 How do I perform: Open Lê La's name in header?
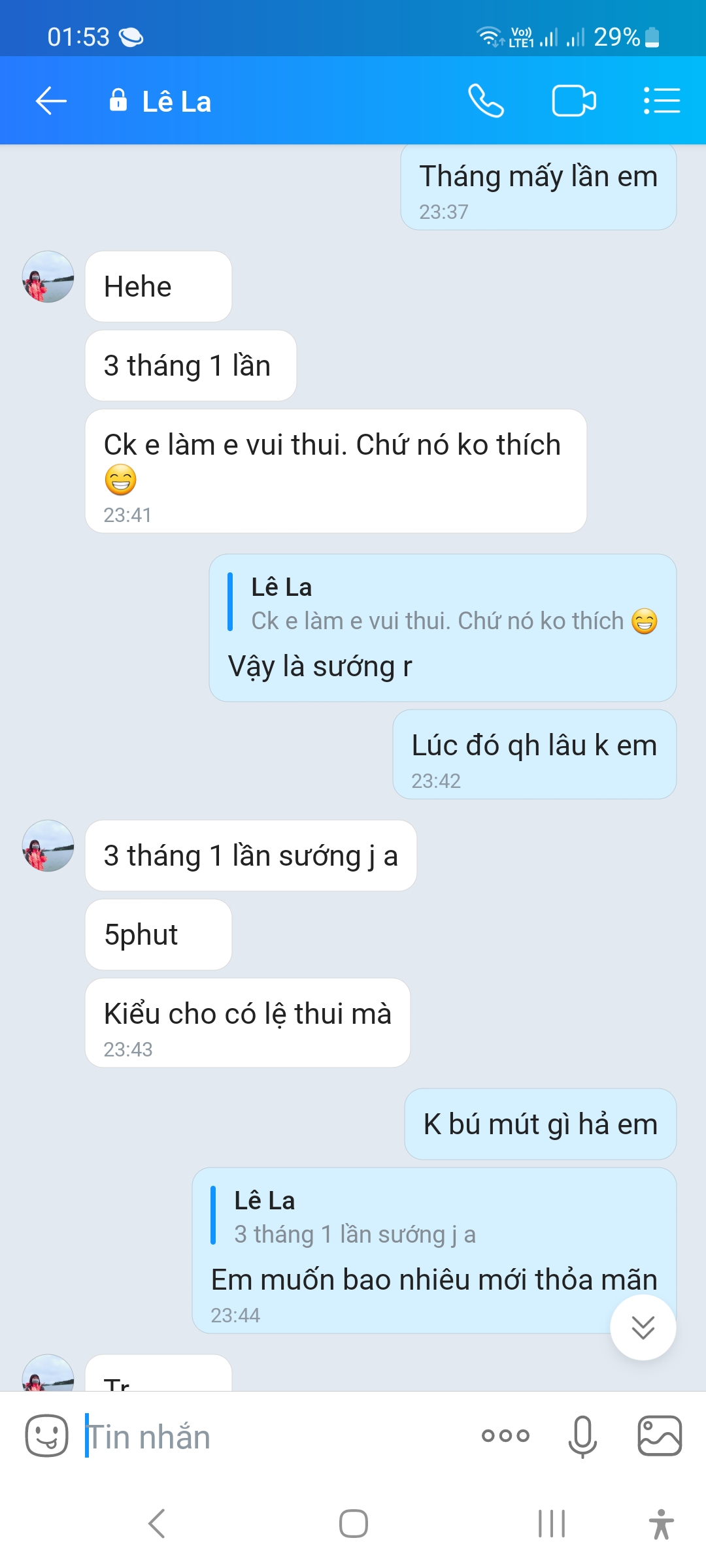[x=176, y=102]
